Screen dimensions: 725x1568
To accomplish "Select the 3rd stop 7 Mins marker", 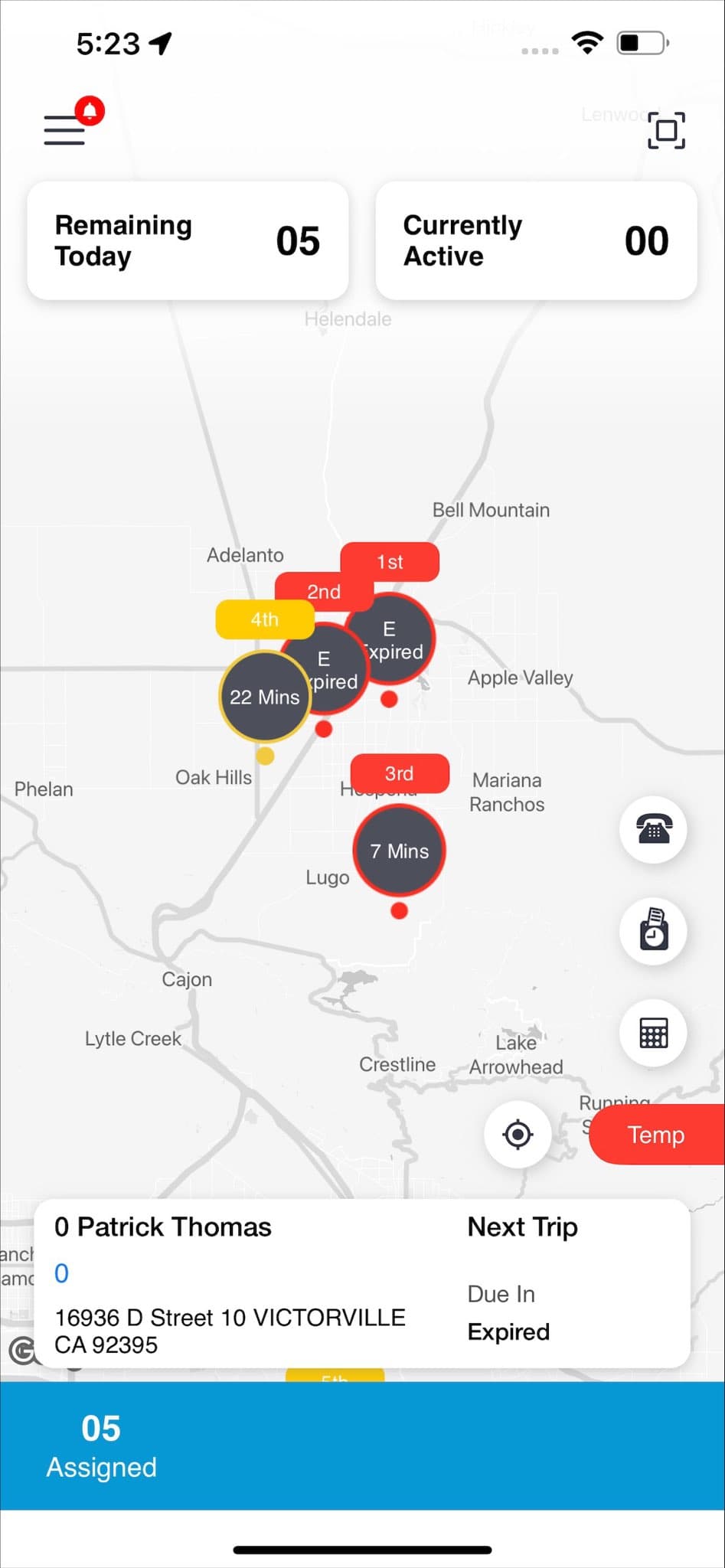I will click(x=399, y=851).
